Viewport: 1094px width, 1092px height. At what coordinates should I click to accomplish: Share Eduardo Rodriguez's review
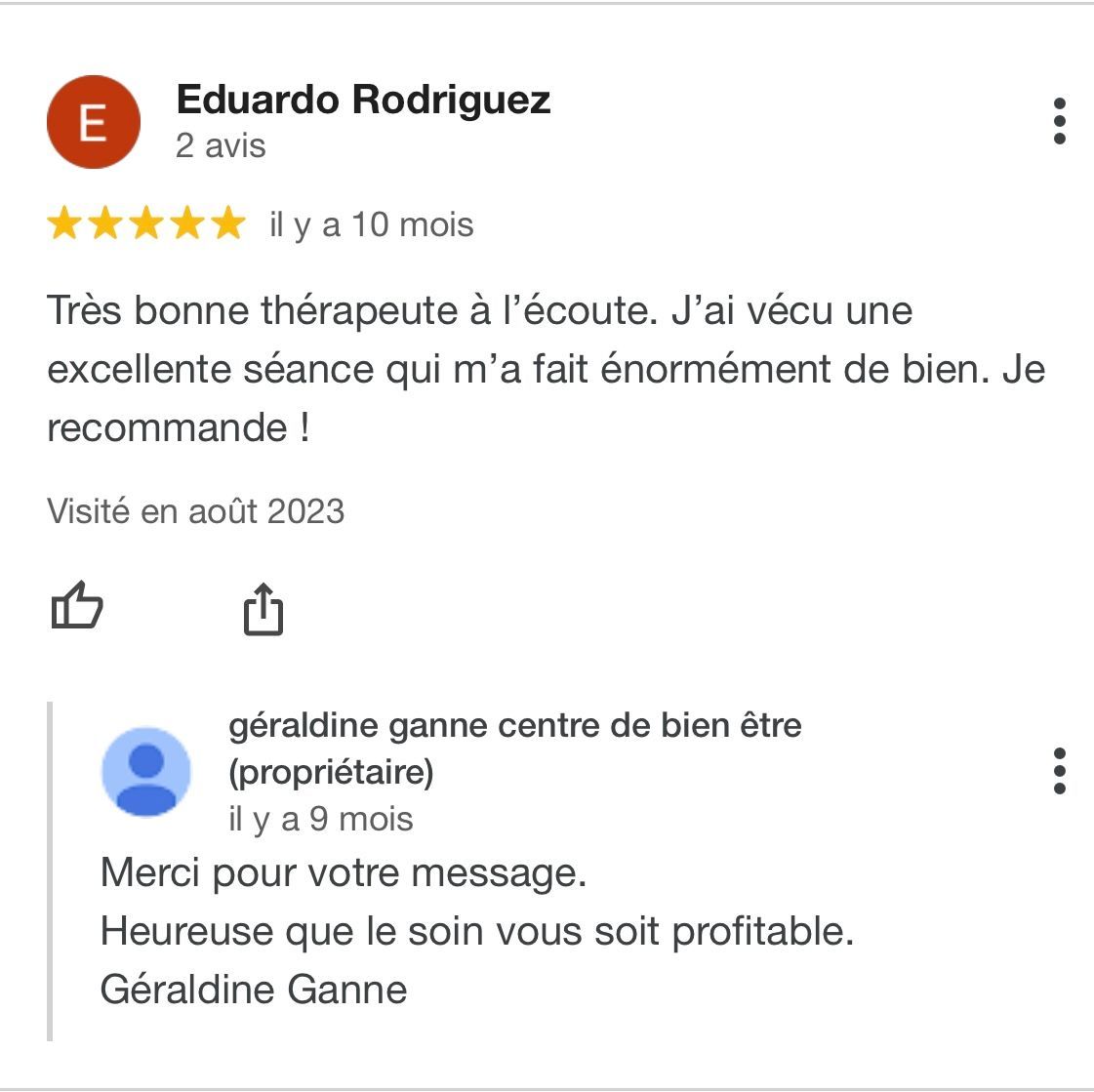[x=263, y=609]
